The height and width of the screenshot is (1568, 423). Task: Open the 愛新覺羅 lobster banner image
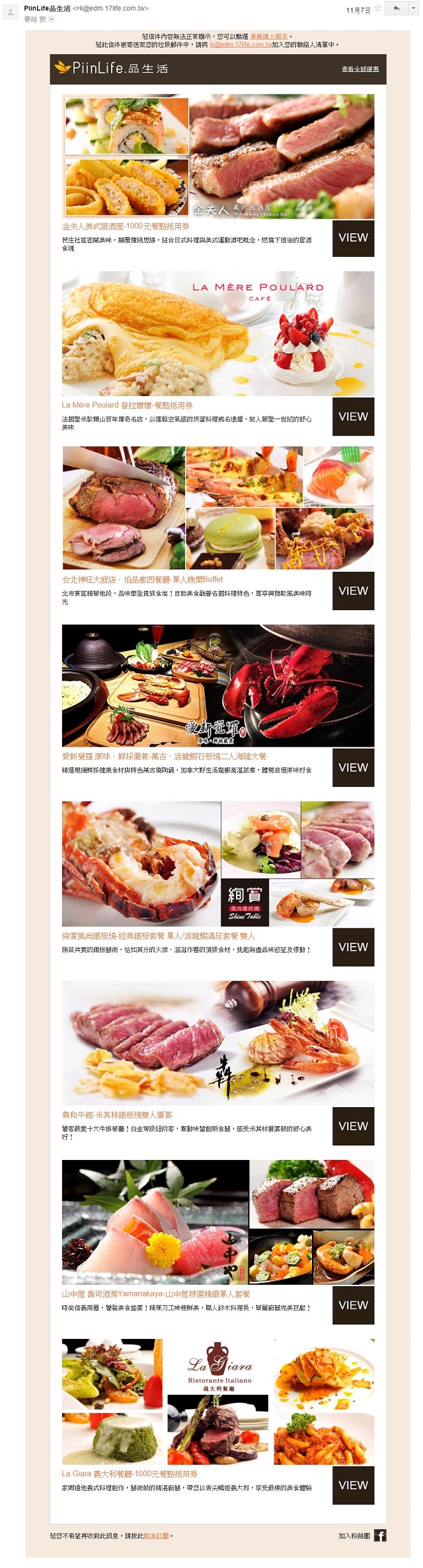pyautogui.click(x=218, y=686)
